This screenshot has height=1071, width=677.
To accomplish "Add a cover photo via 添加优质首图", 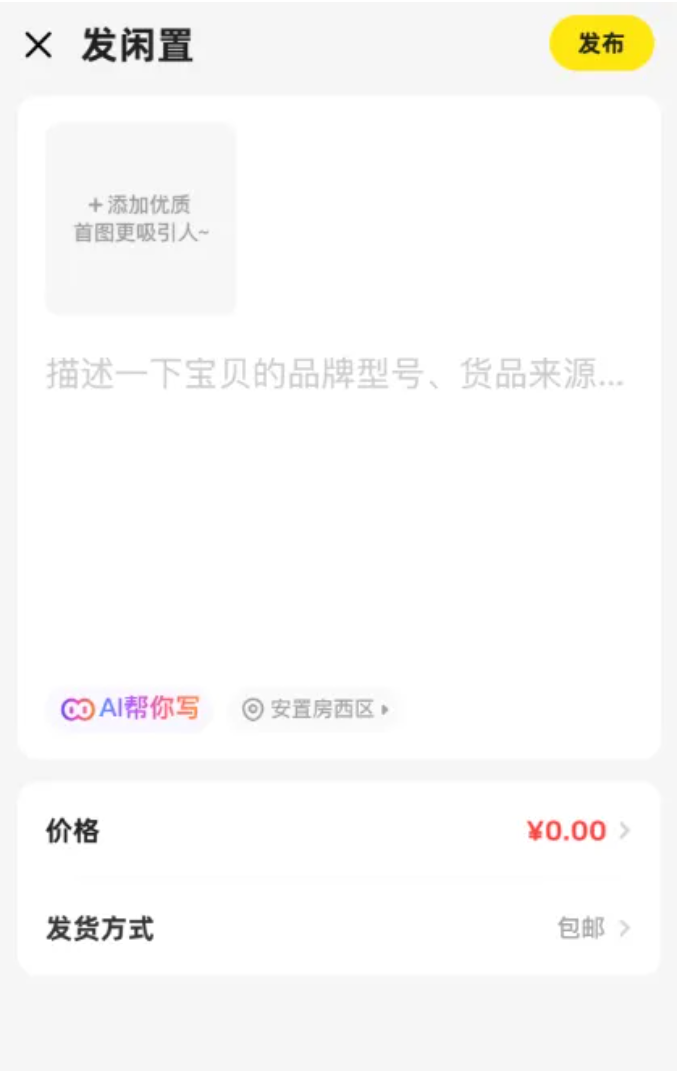I will tap(141, 218).
